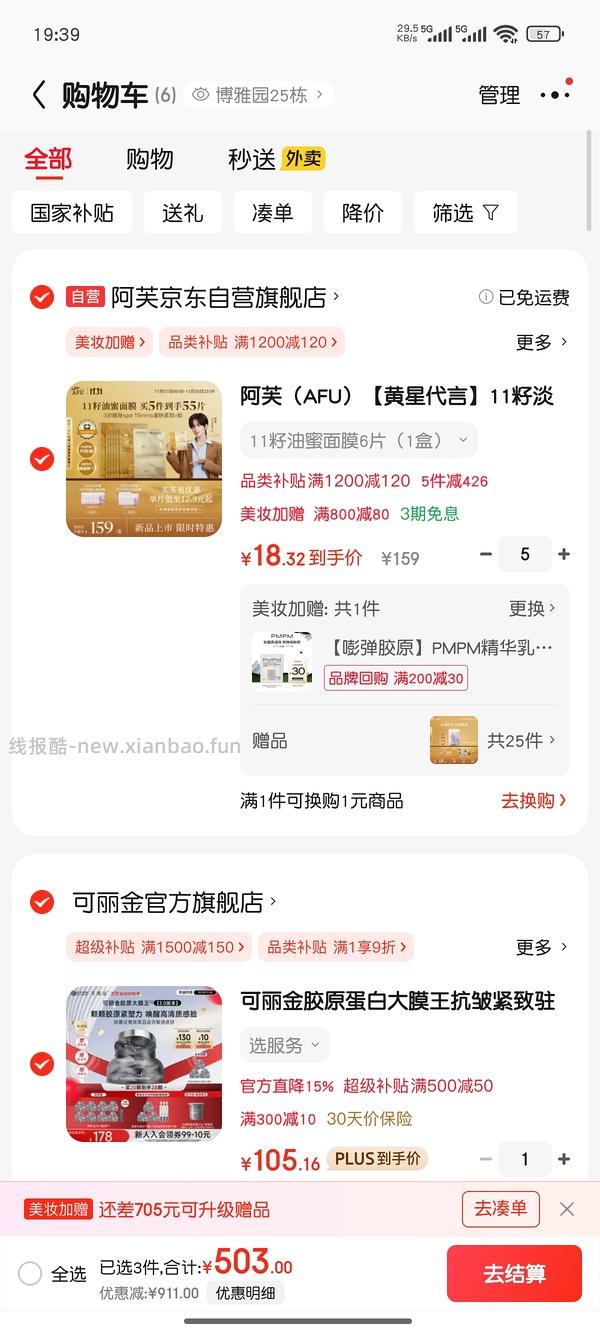This screenshot has height=1335, width=600.
Task: Uncheck the 阿芙京东自营旗舰店 store checkbox
Action: point(42,297)
